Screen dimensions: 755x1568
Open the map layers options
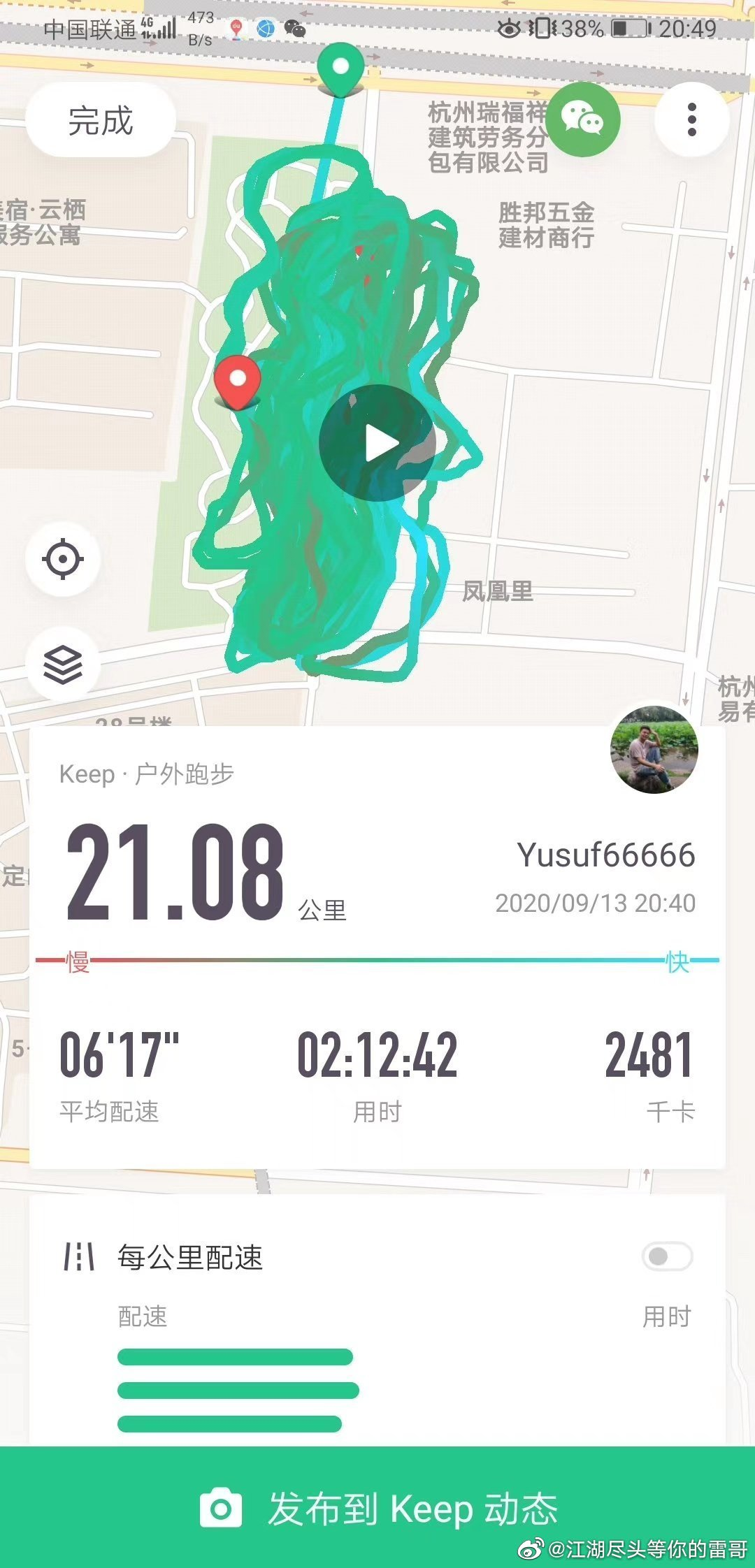[63, 665]
